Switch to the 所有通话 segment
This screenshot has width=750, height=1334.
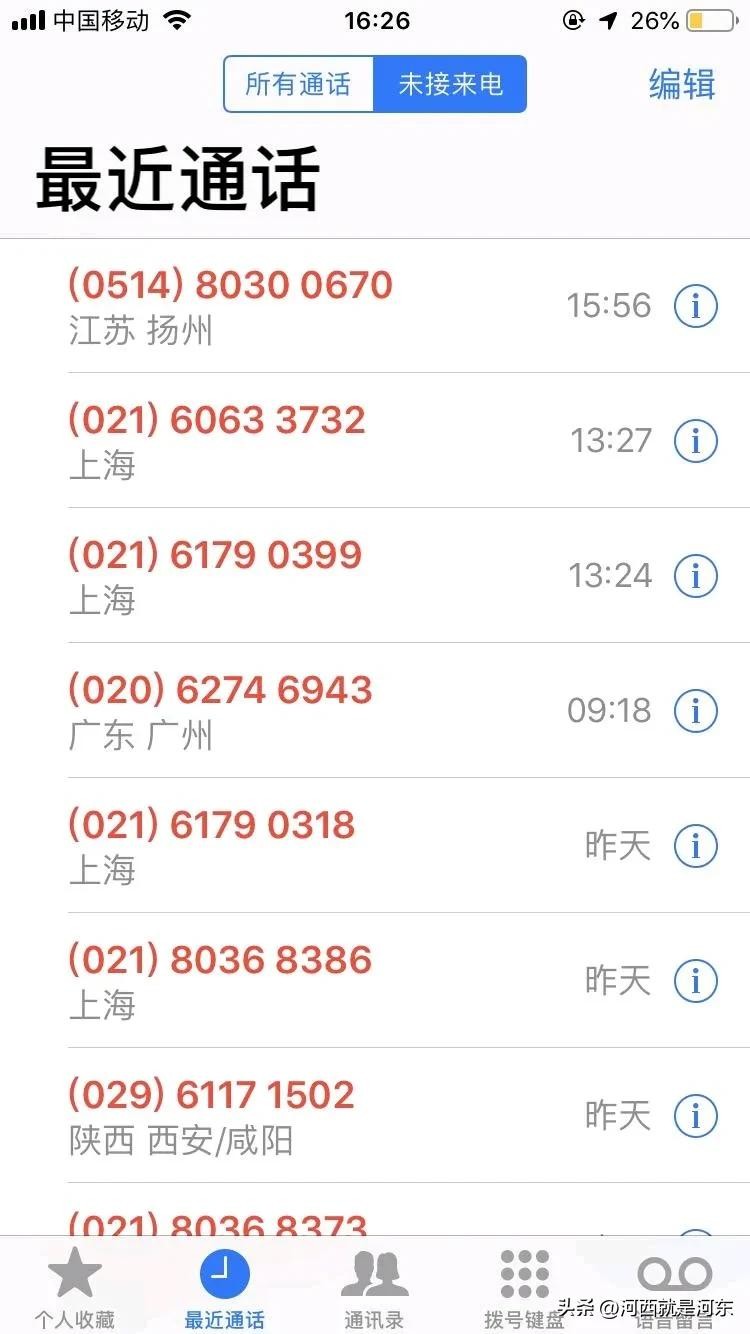298,85
